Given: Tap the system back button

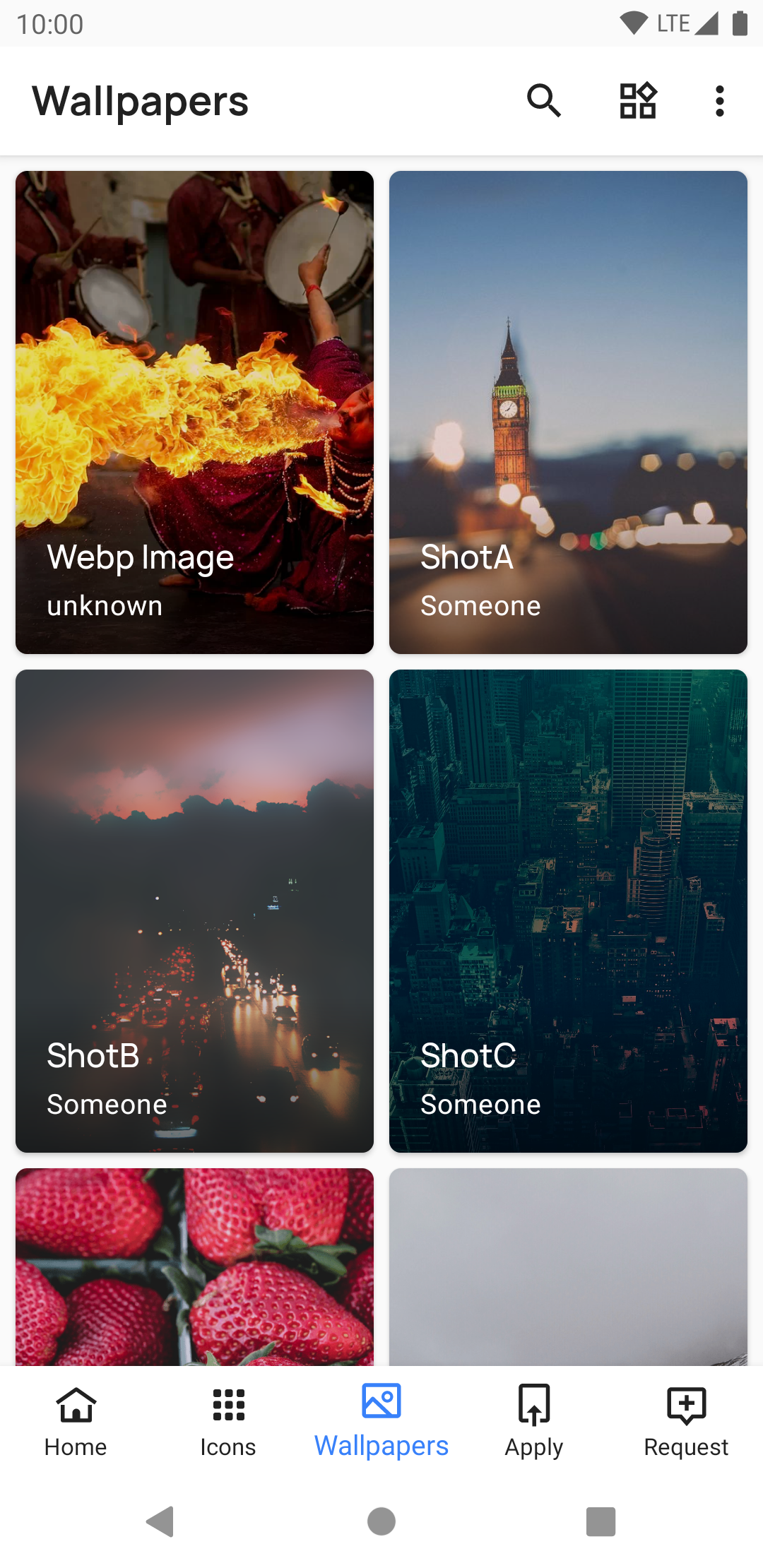Looking at the screenshot, I should coord(160,1521).
